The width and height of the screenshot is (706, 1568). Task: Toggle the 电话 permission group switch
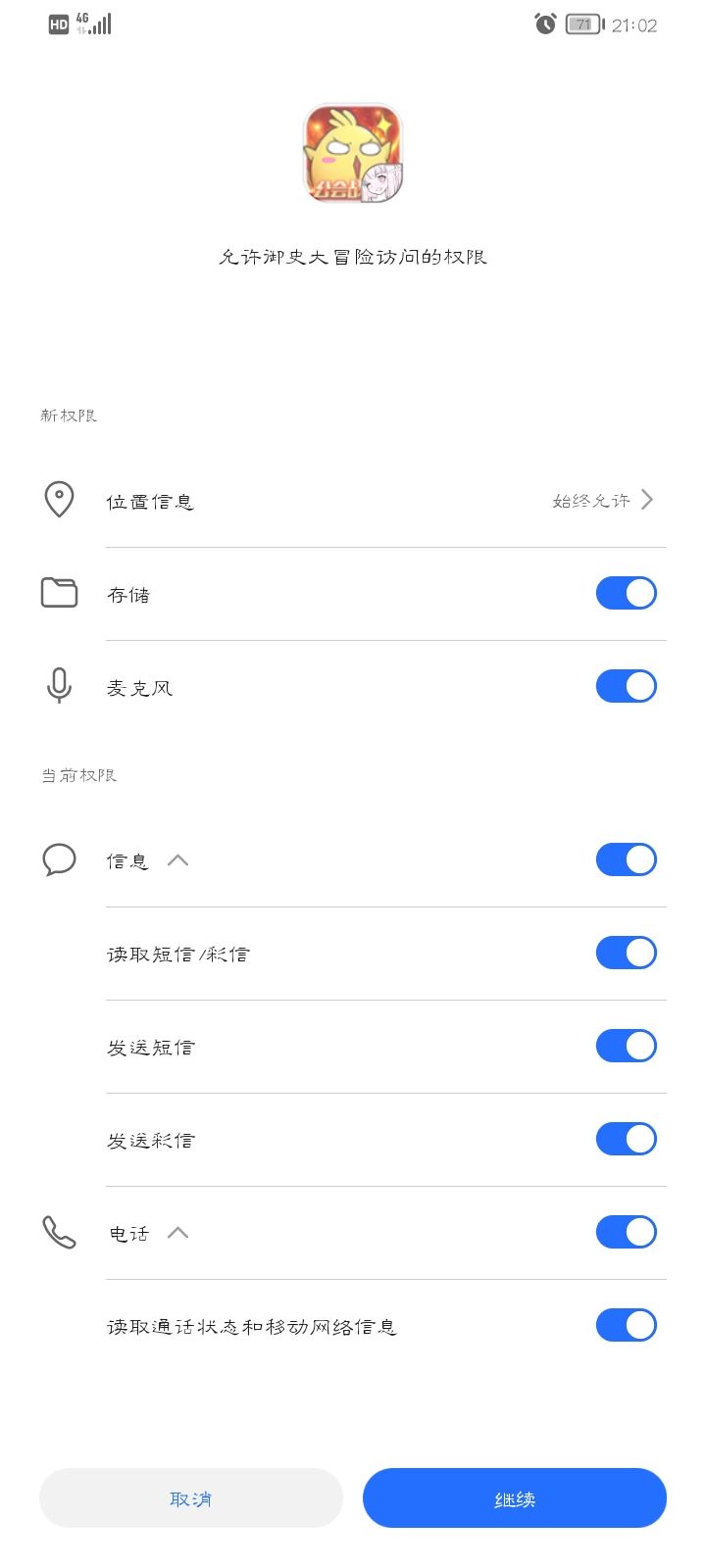point(626,1232)
